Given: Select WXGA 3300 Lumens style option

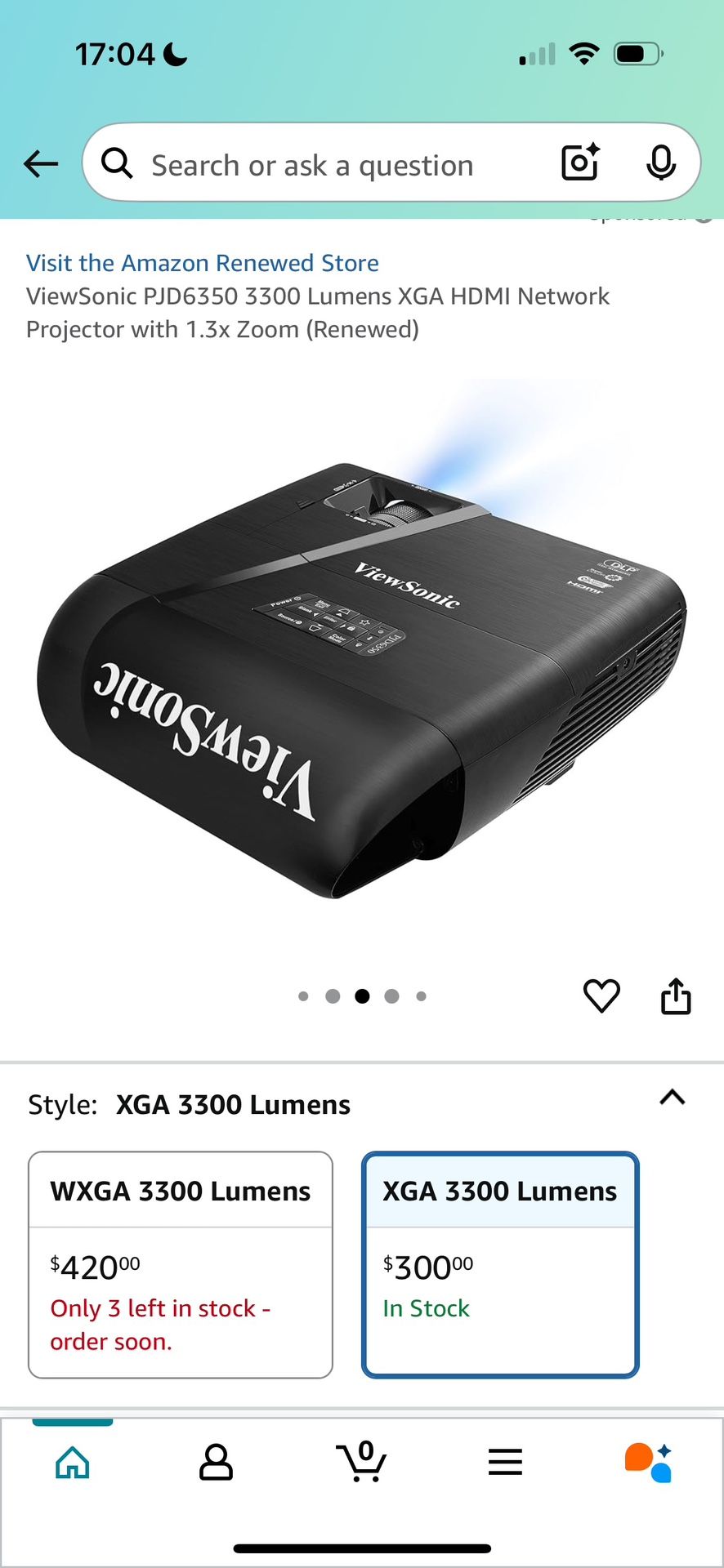Looking at the screenshot, I should 181,1264.
